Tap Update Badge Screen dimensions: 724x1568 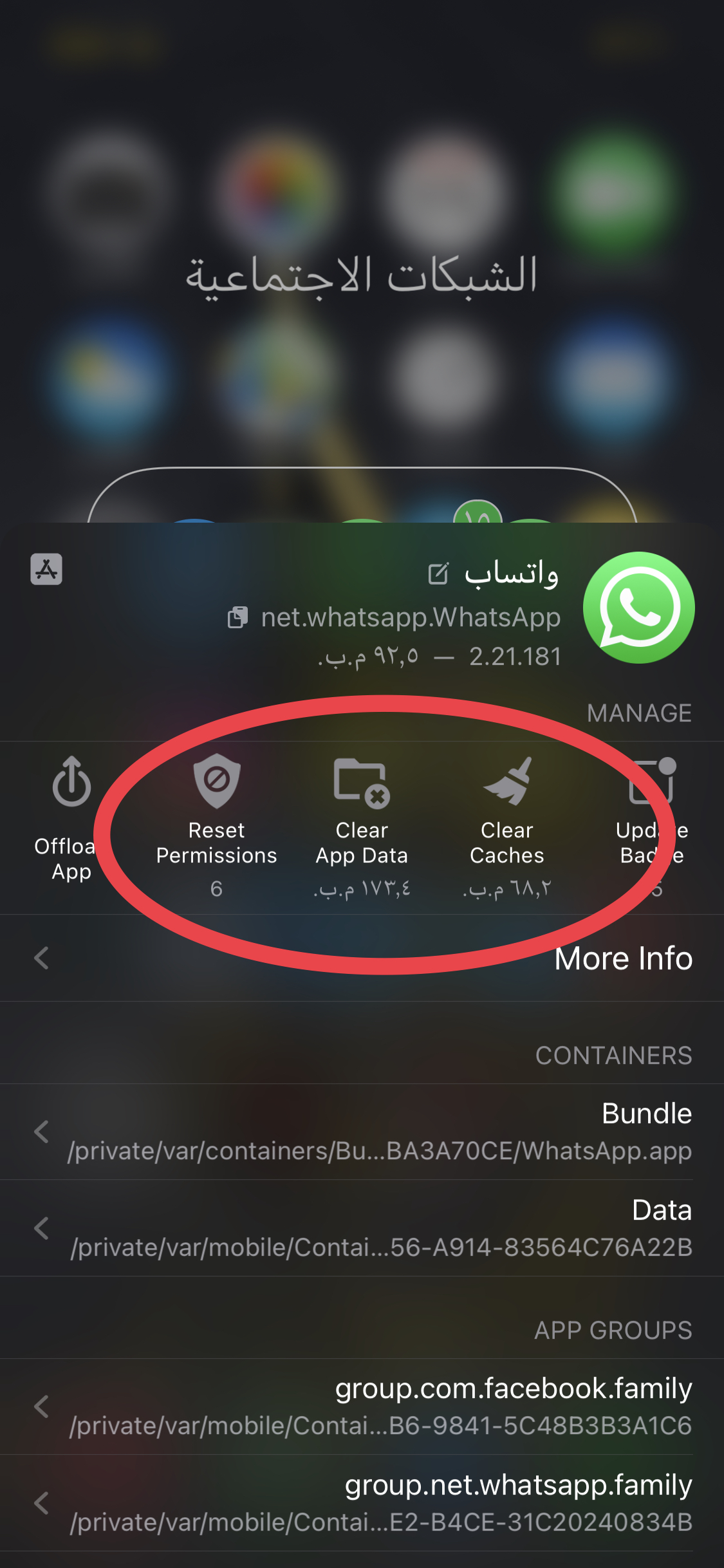click(x=651, y=825)
